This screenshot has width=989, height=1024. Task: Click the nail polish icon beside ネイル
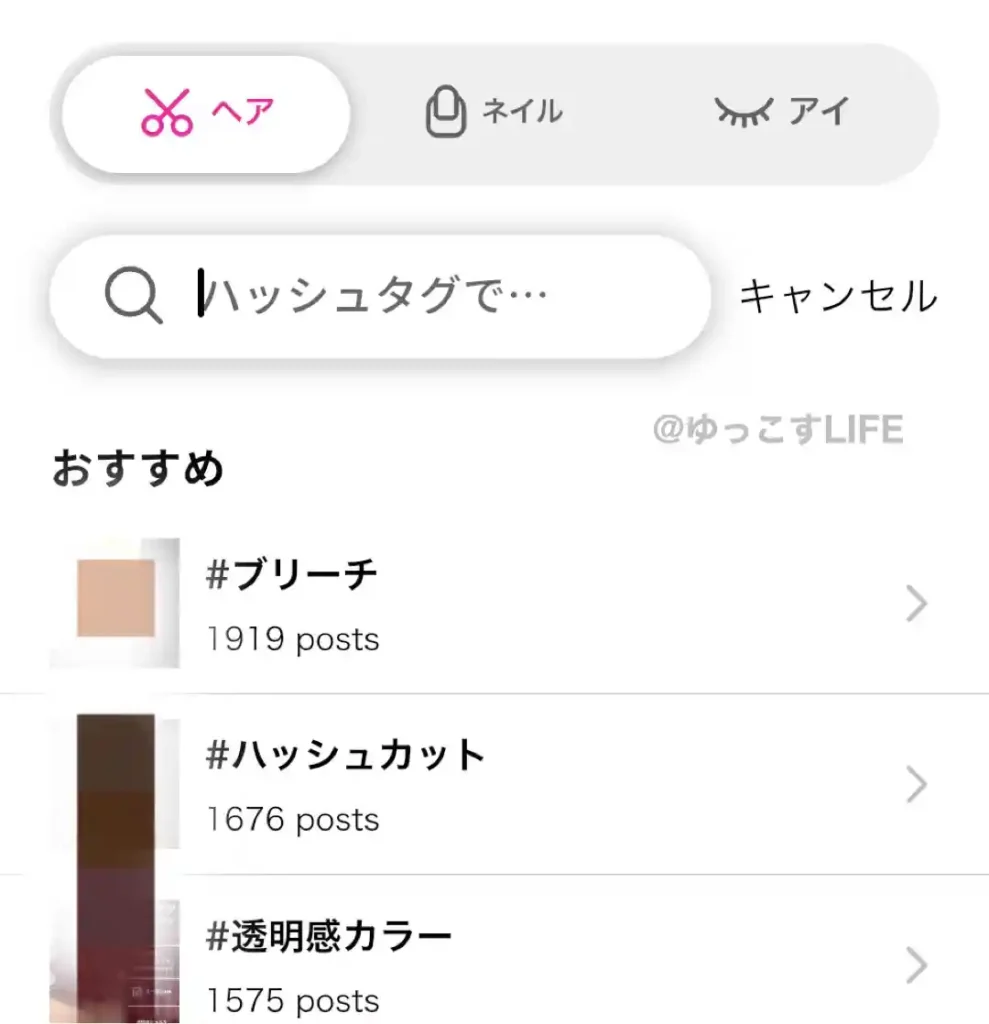pyautogui.click(x=447, y=110)
